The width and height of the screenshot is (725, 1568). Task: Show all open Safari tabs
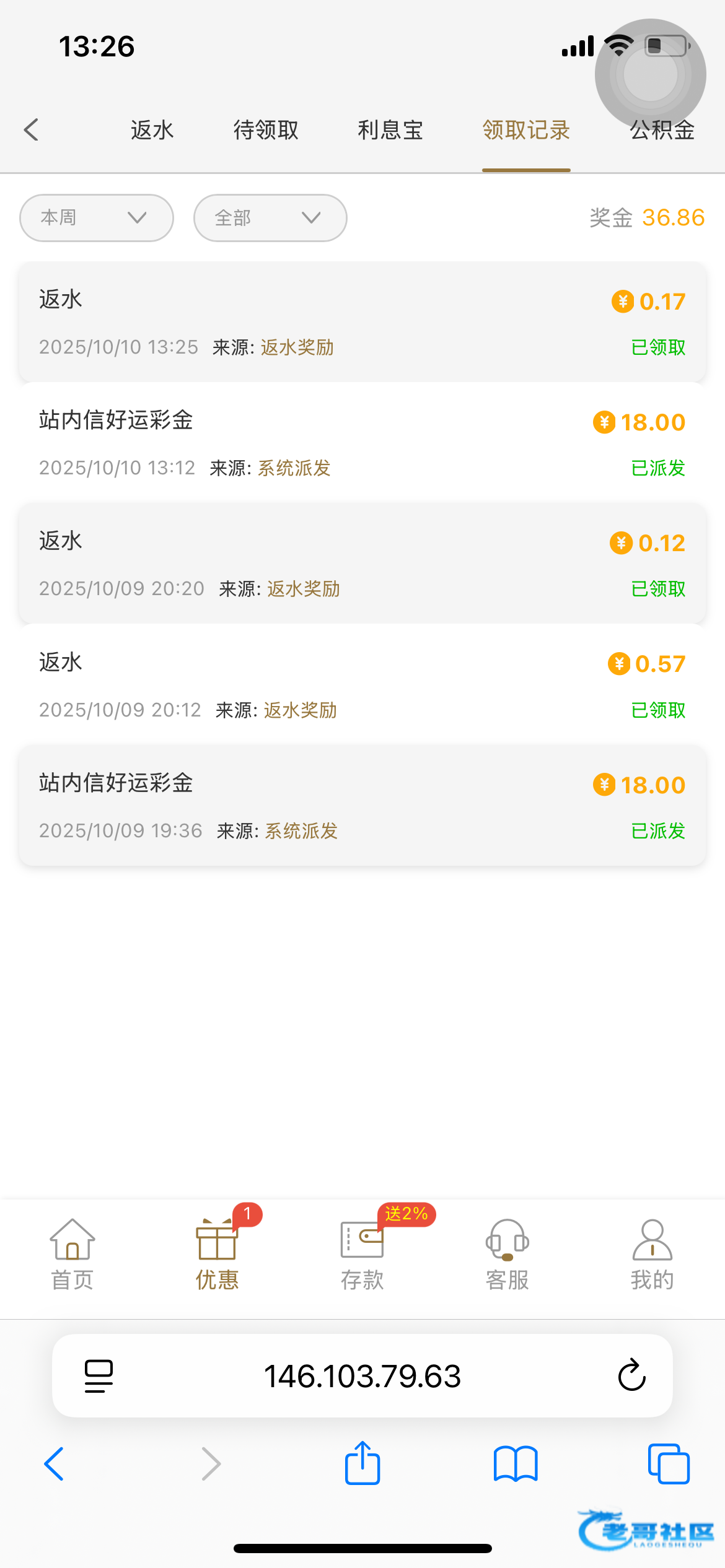tap(669, 1464)
